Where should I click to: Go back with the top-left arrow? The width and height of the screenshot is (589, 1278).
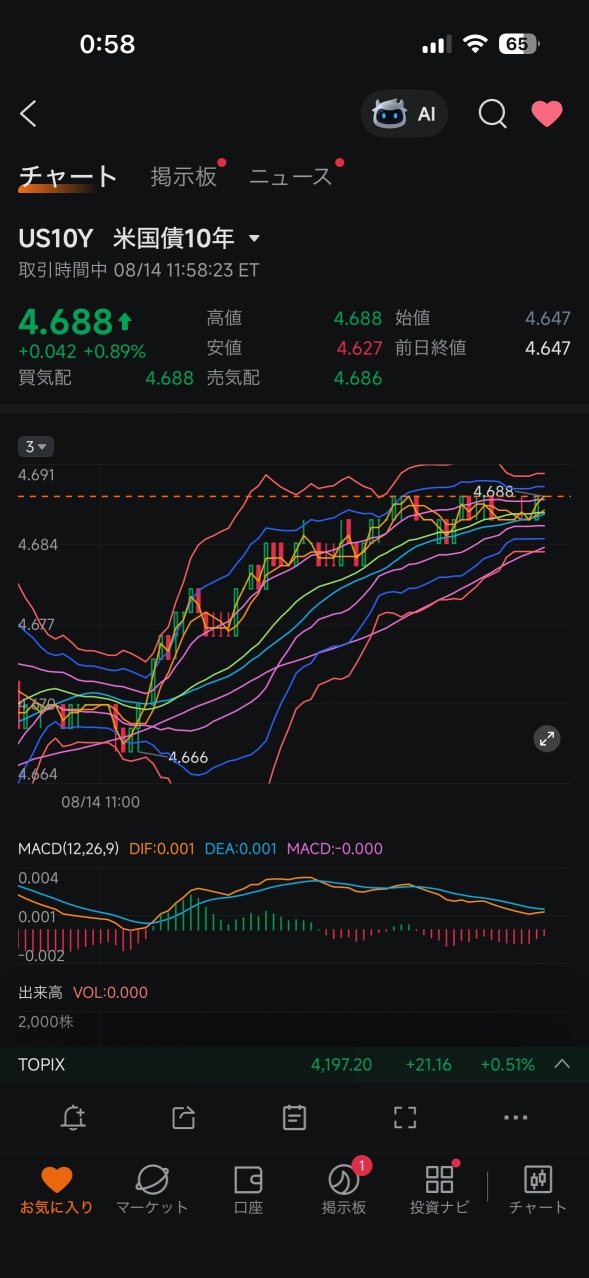[x=28, y=114]
